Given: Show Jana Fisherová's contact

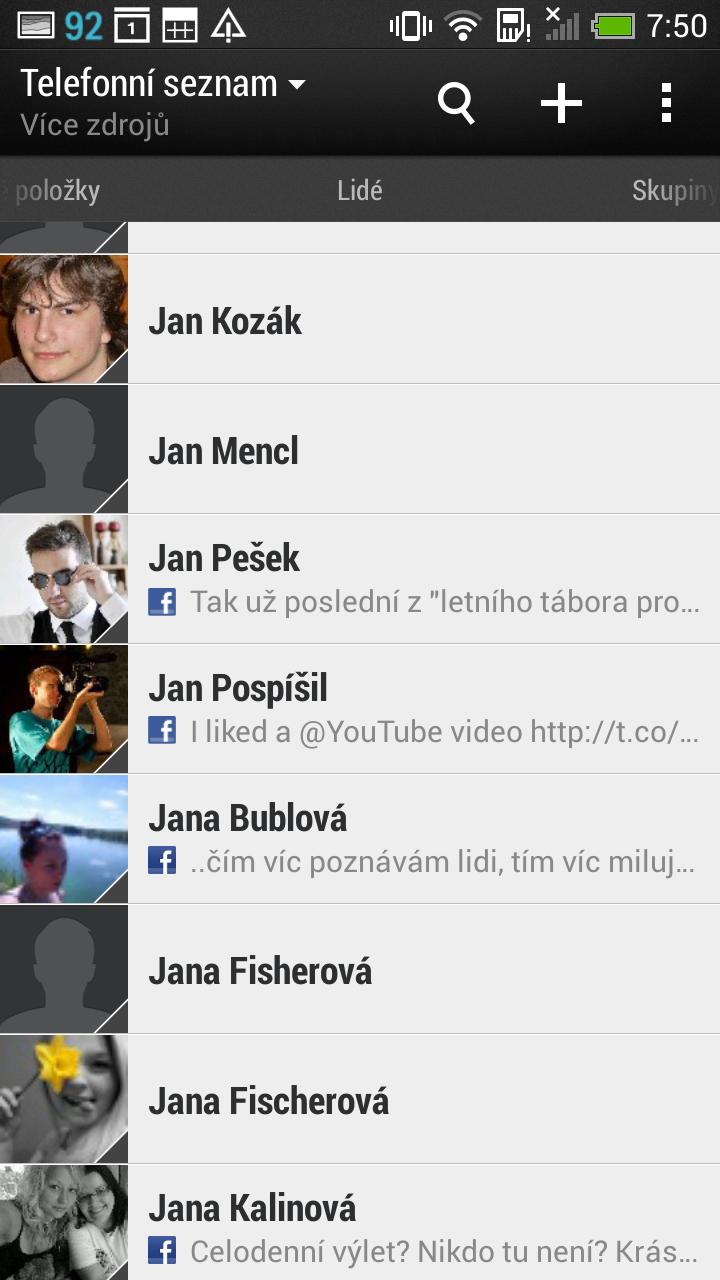Looking at the screenshot, I should coord(420,970).
